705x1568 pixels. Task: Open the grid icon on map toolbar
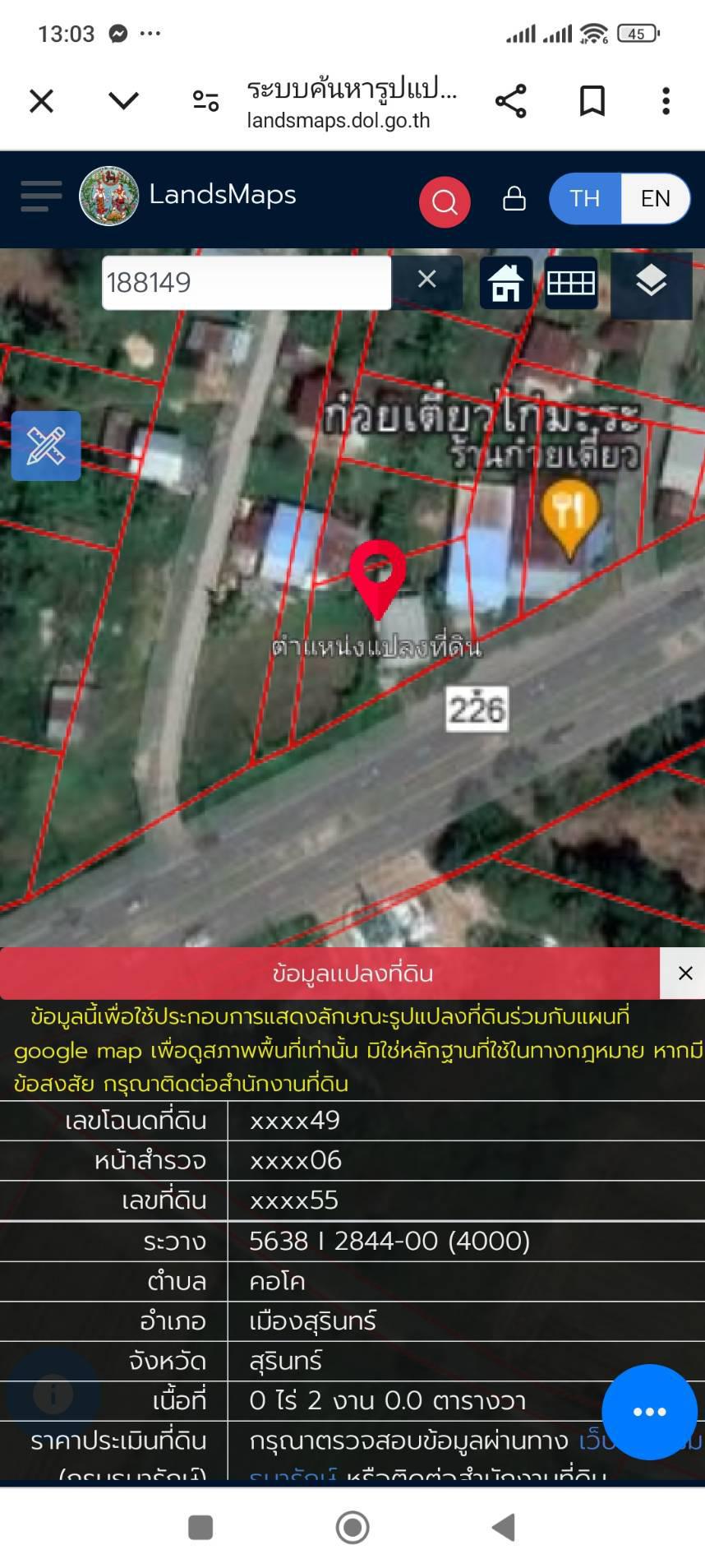571,283
